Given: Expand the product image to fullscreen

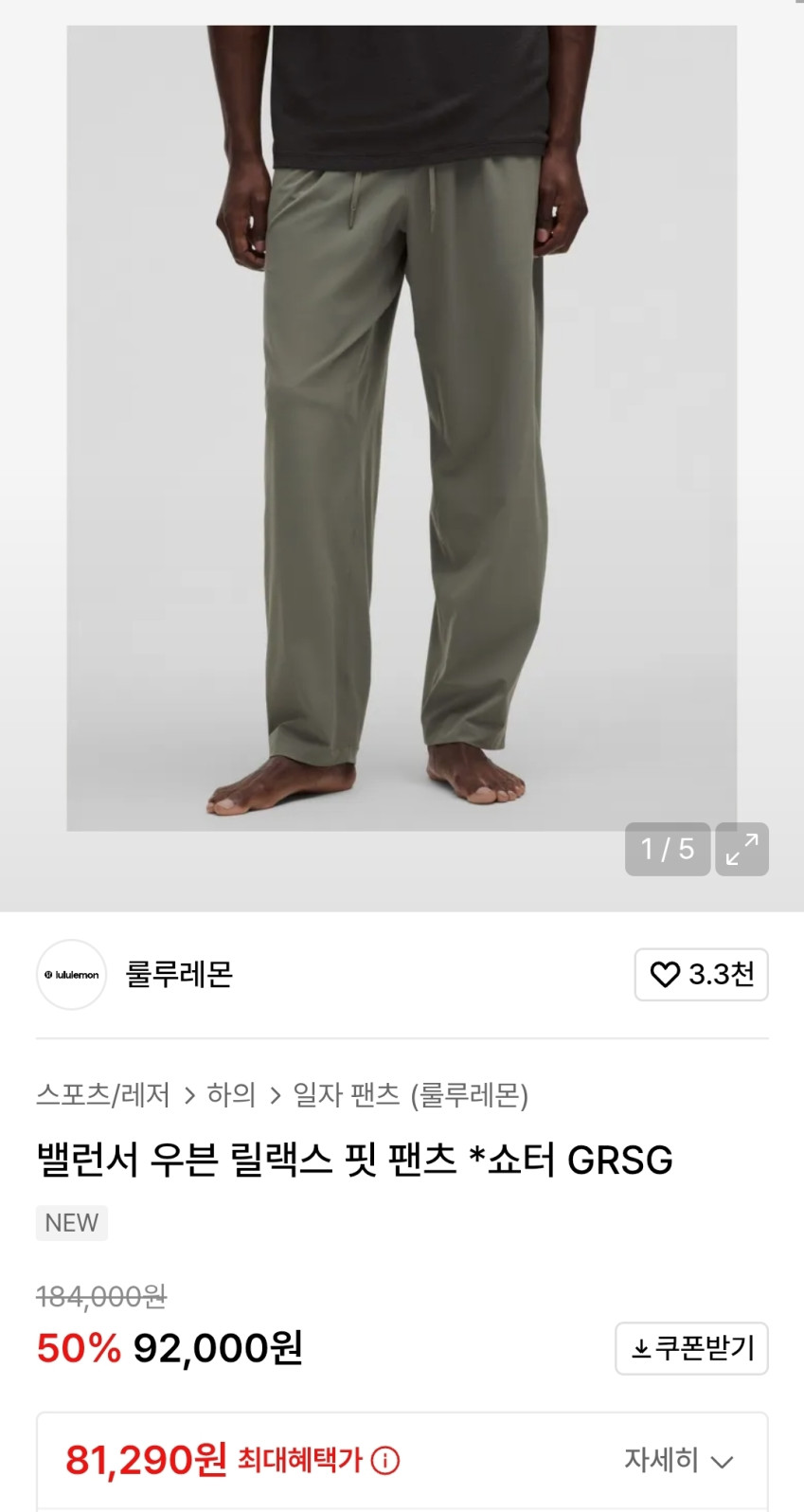Looking at the screenshot, I should (x=741, y=849).
